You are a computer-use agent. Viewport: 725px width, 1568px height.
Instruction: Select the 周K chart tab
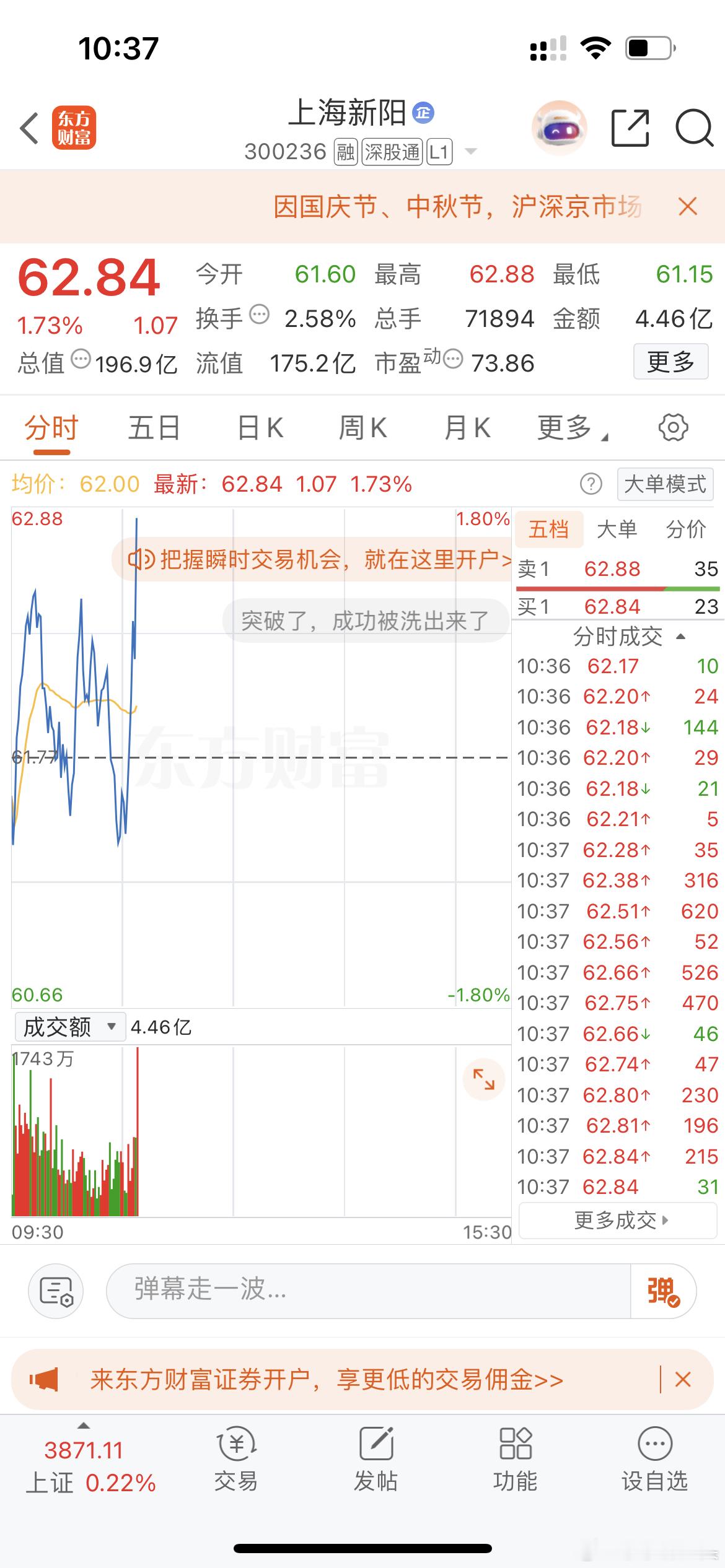point(362,428)
